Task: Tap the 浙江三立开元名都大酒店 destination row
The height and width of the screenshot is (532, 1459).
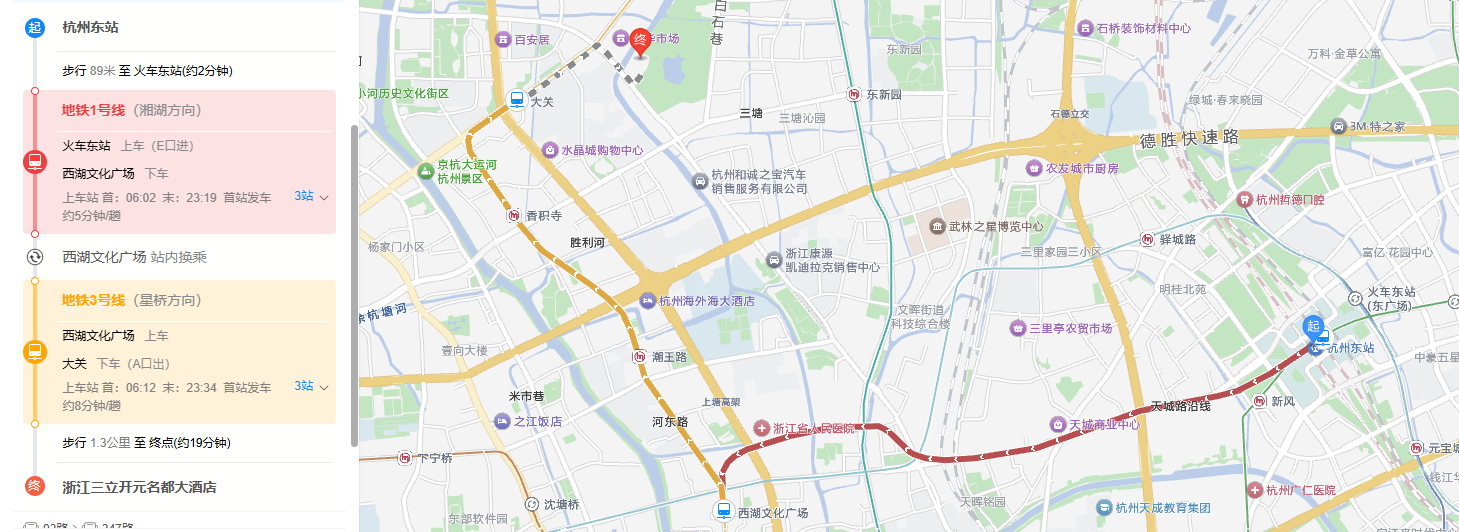Action: pos(139,487)
